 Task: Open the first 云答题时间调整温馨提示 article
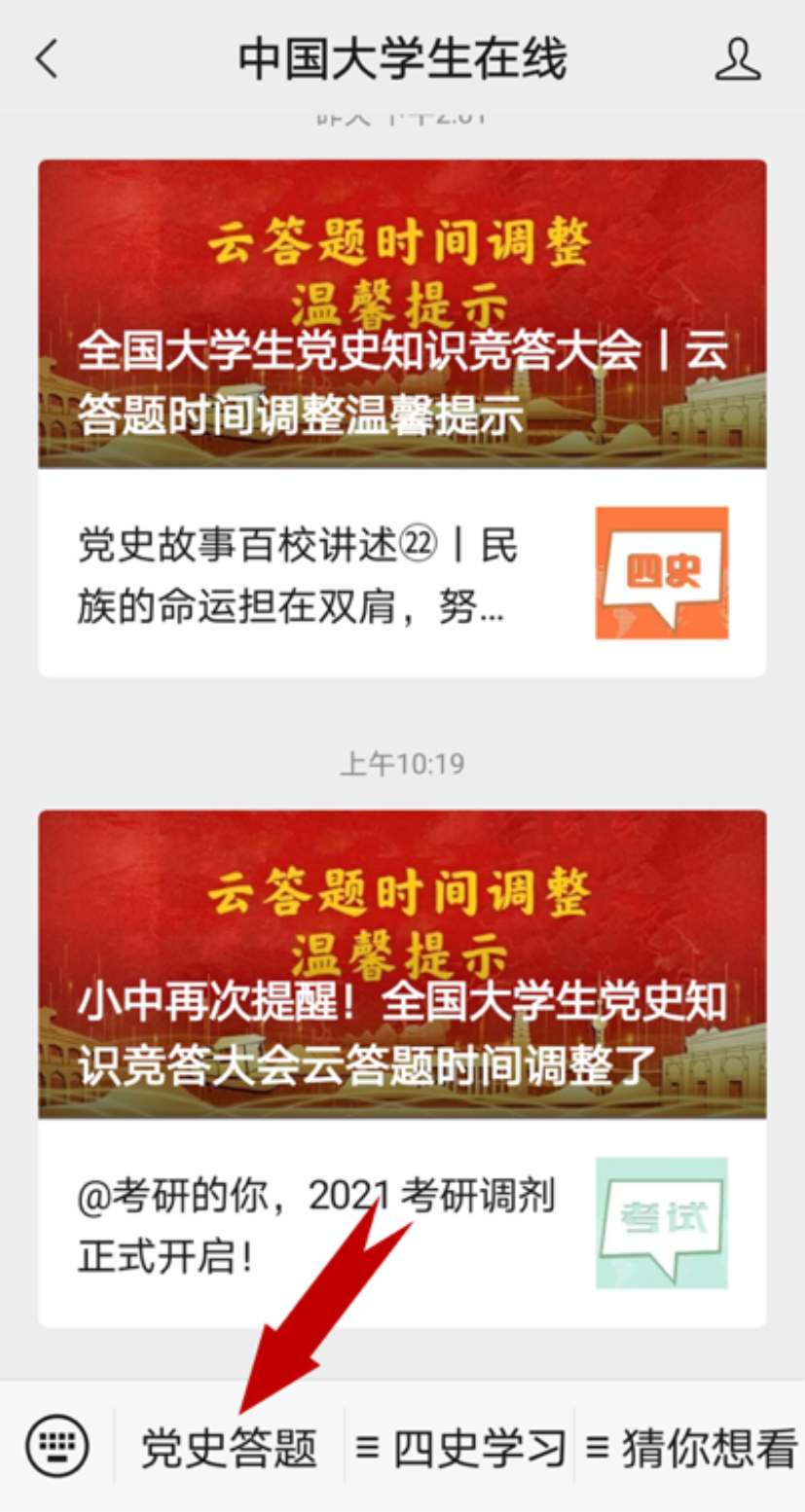click(402, 313)
